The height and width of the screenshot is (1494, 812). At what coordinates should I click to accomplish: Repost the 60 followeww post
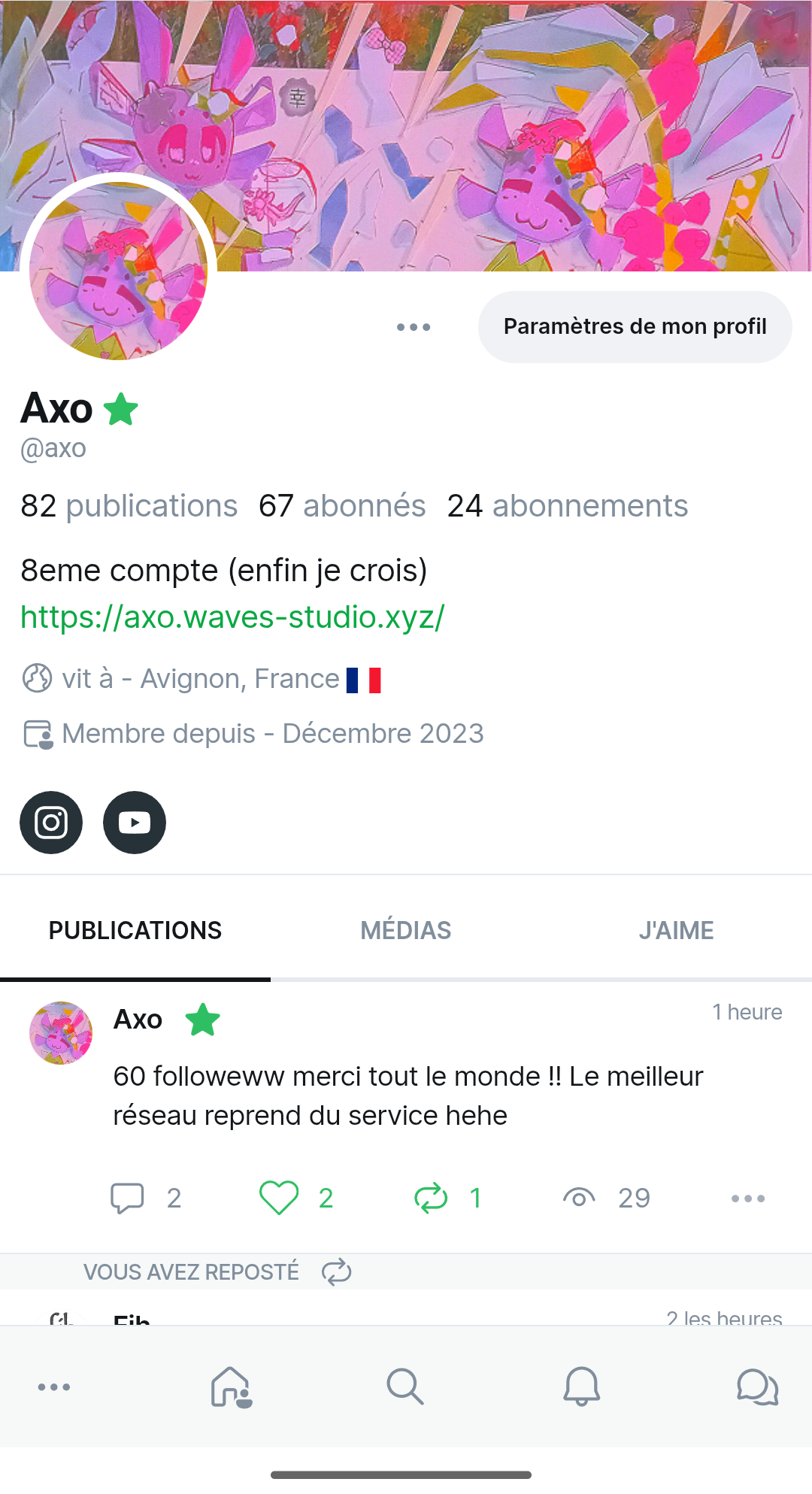click(x=431, y=1198)
